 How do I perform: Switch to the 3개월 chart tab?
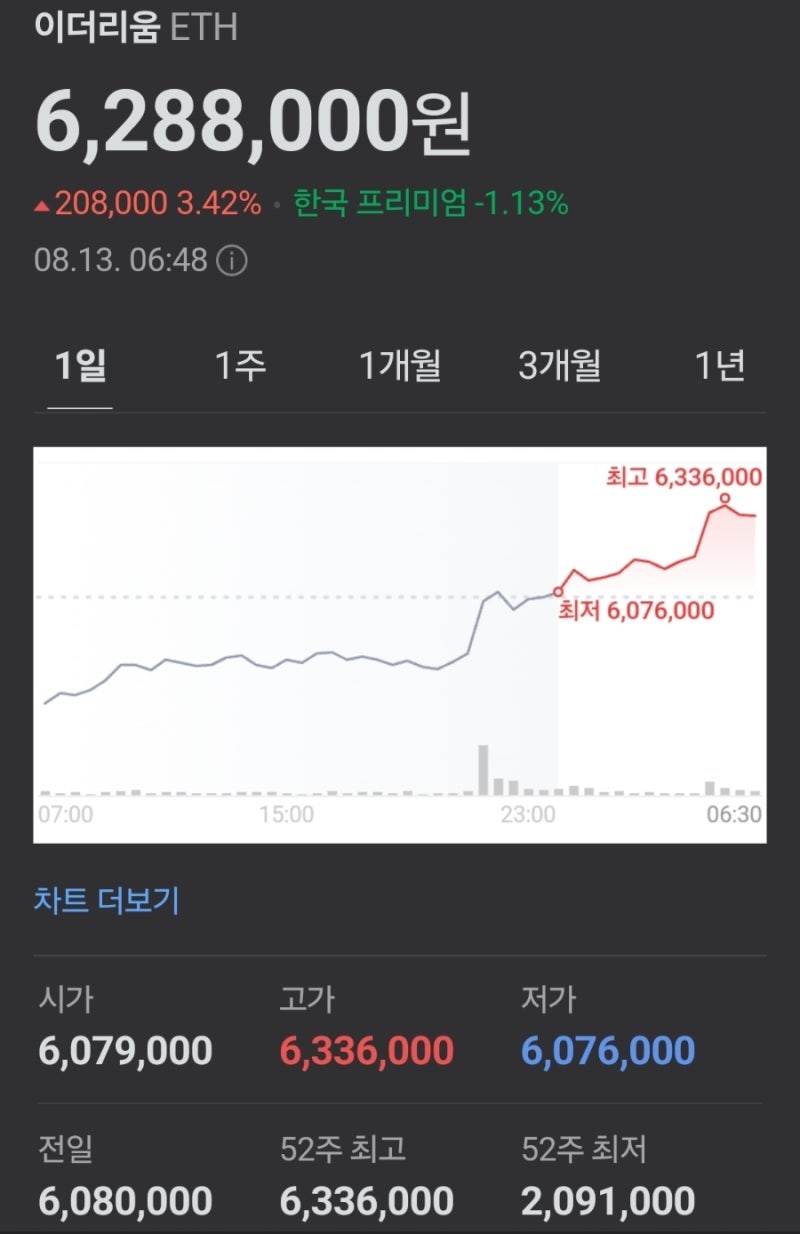coord(563,368)
